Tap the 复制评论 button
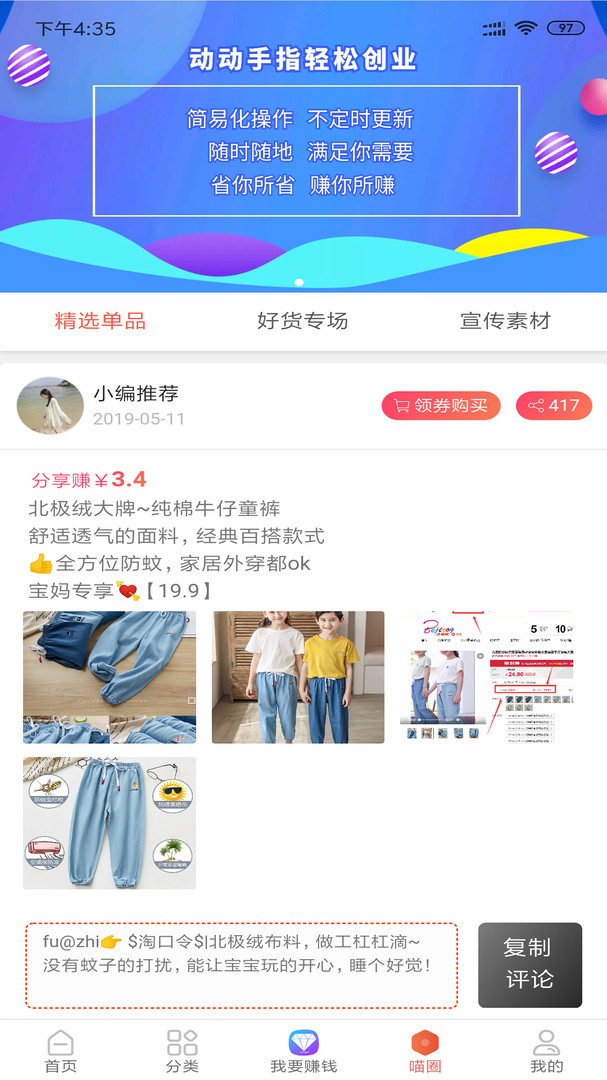 (x=529, y=964)
